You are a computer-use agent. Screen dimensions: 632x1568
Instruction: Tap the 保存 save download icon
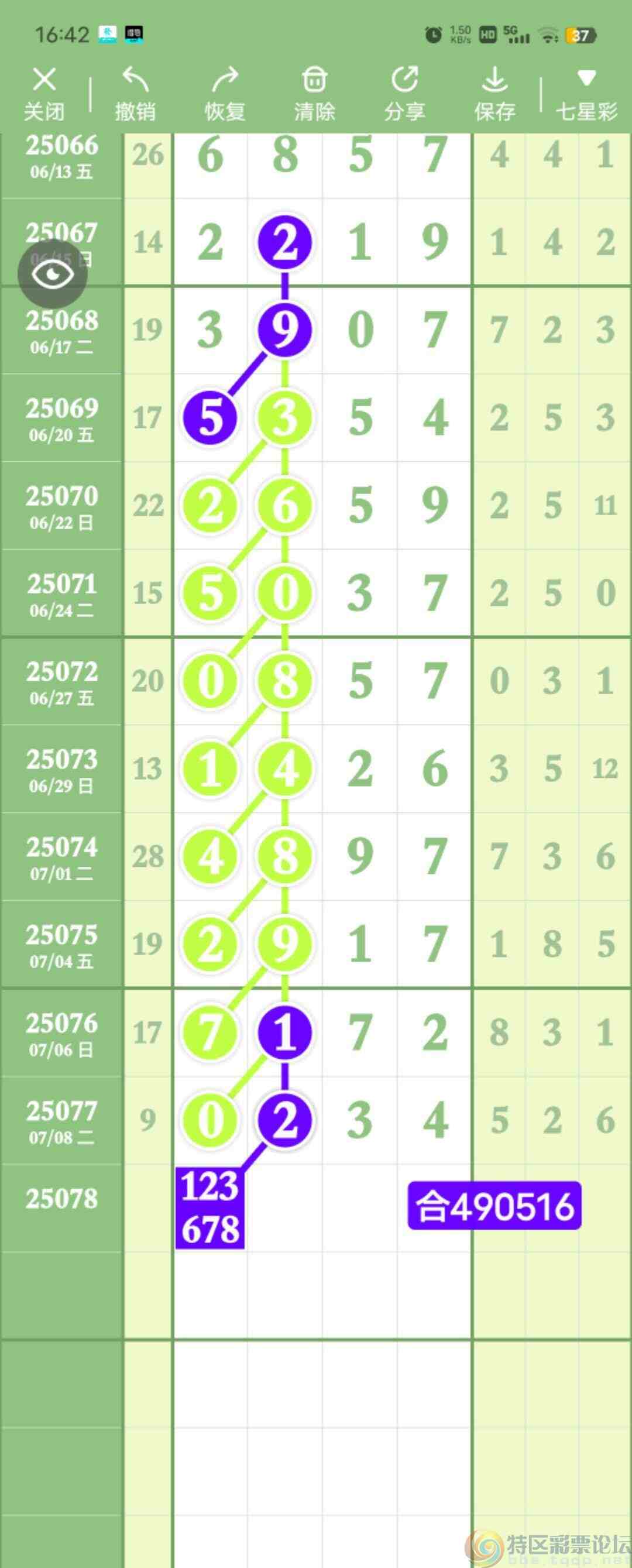[495, 79]
